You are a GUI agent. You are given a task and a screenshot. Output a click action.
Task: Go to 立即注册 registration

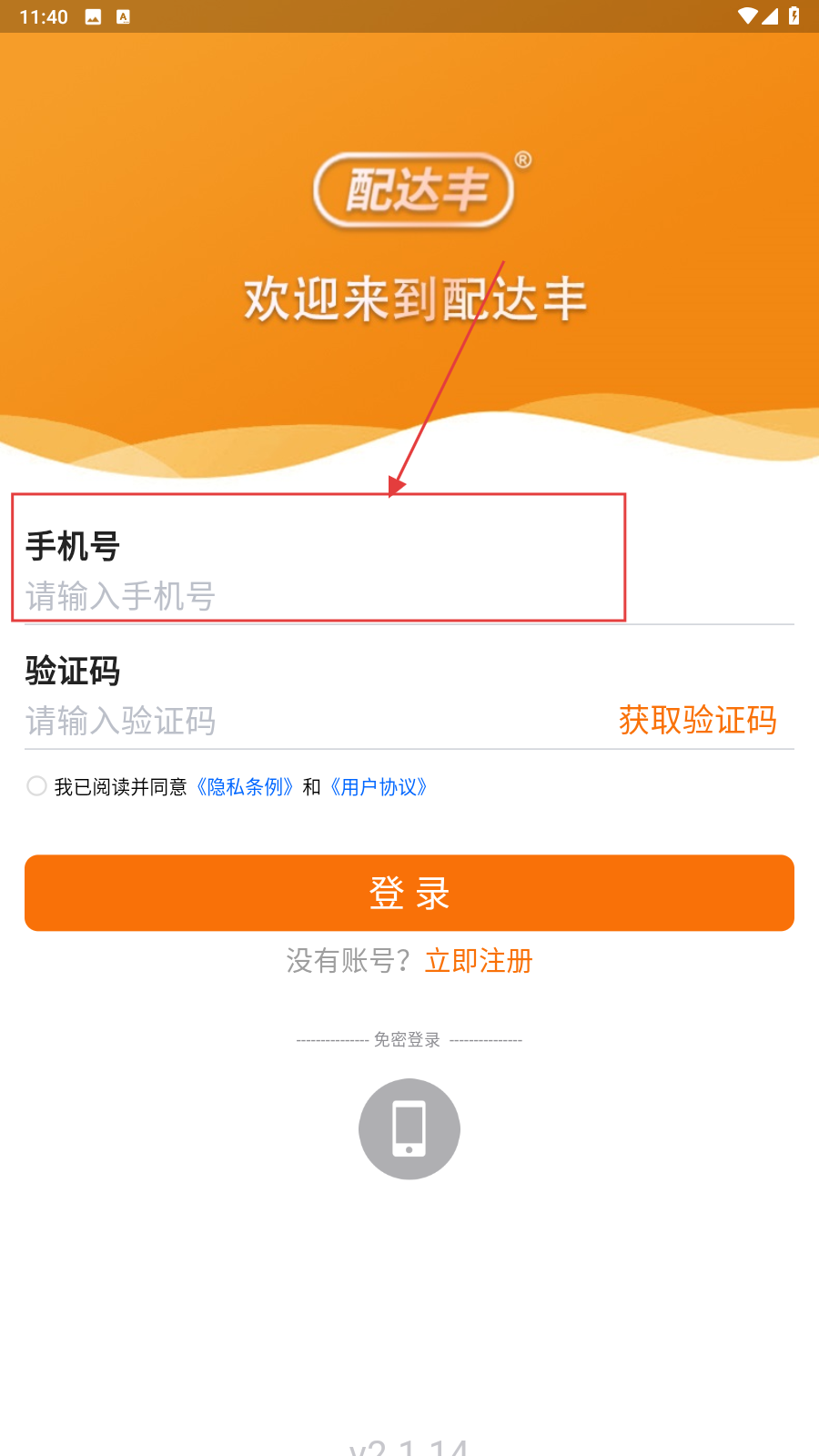tap(479, 961)
